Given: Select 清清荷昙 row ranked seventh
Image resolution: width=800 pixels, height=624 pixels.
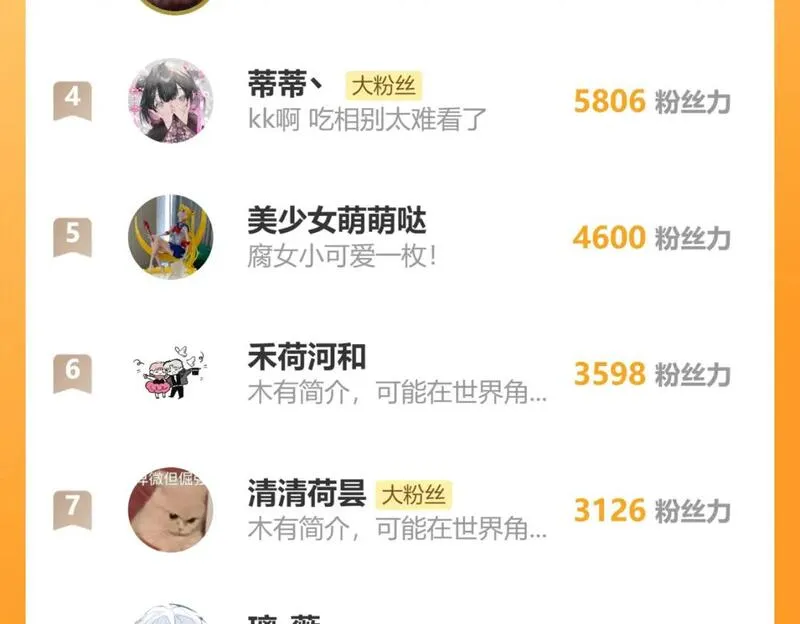Looking at the screenshot, I should (399, 510).
